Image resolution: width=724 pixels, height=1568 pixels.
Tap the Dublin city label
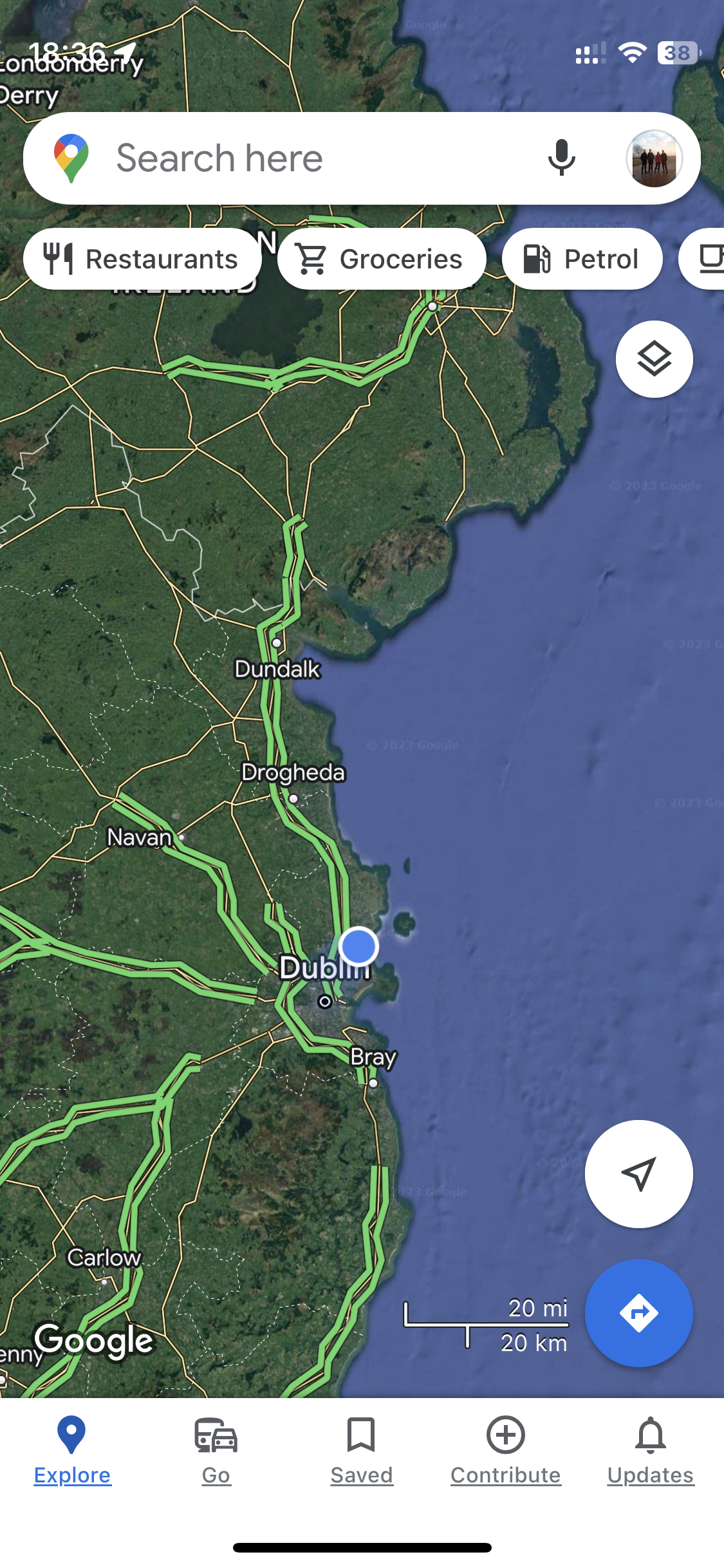309,968
